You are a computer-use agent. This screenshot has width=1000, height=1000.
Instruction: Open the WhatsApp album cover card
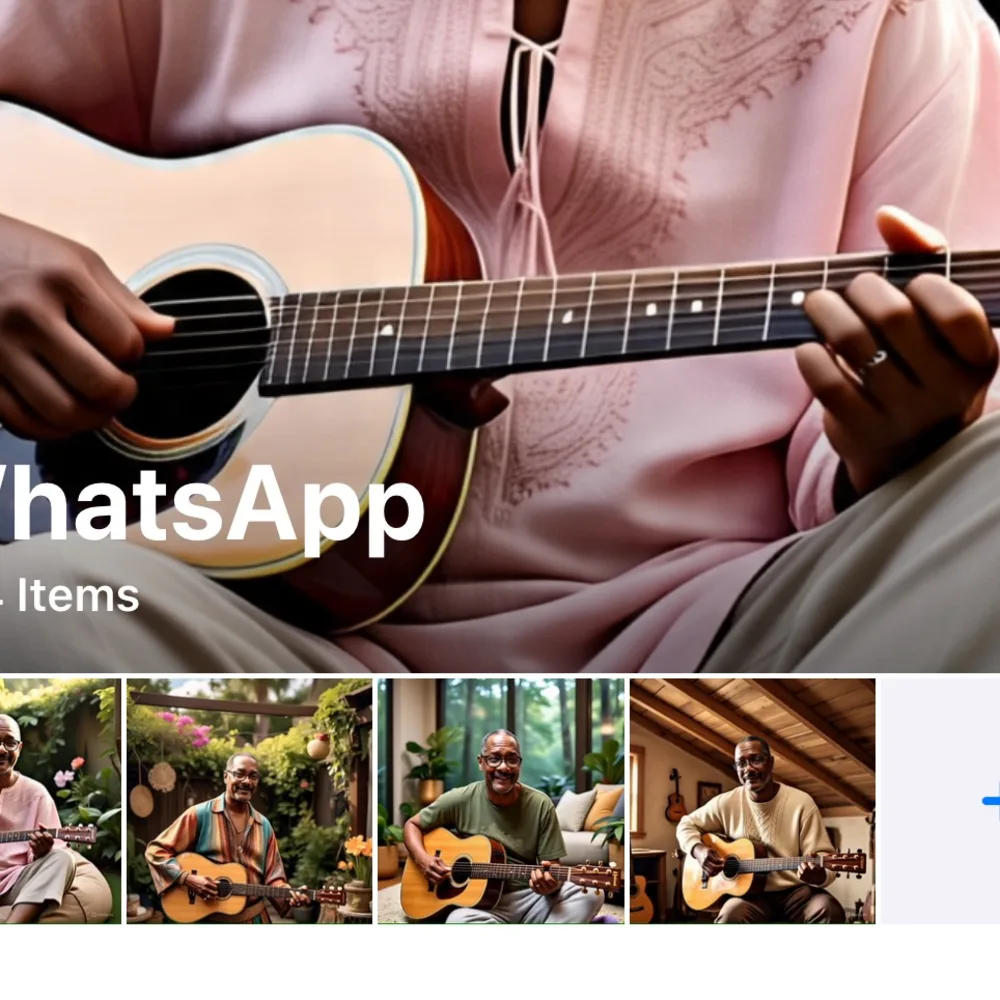(x=500, y=335)
